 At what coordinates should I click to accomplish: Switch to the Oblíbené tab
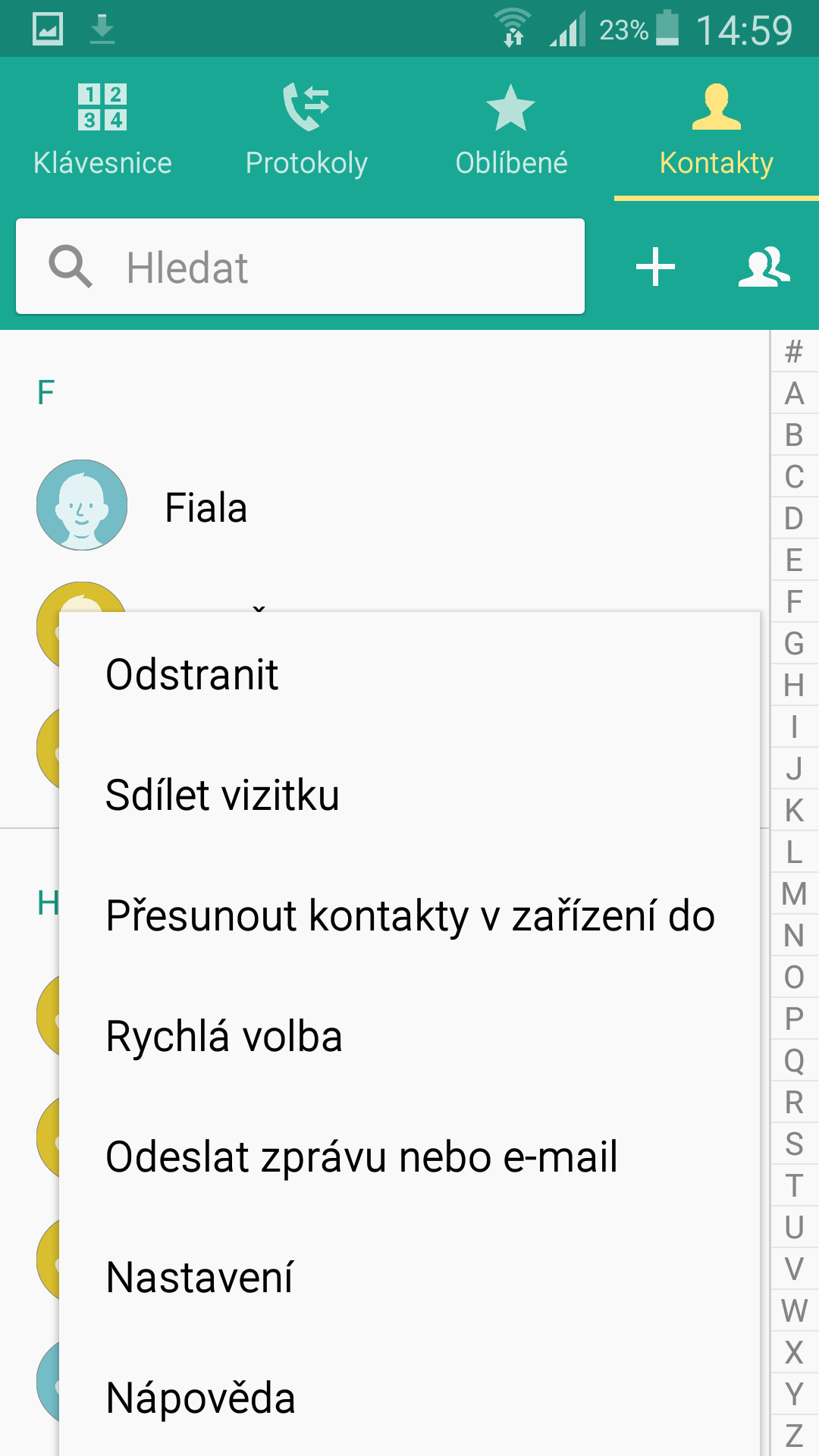(x=512, y=129)
